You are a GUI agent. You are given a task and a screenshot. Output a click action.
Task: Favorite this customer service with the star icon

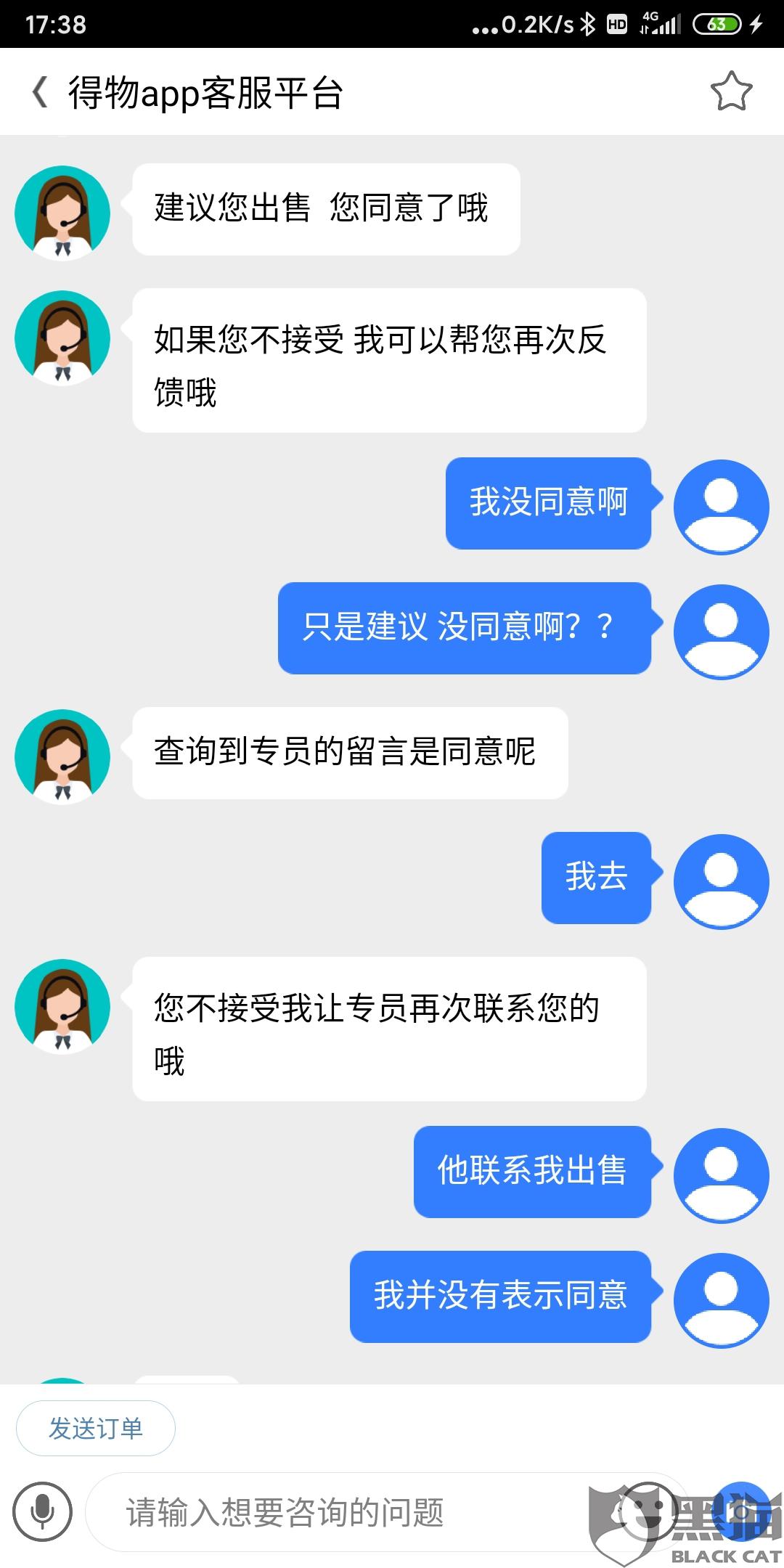point(731,91)
